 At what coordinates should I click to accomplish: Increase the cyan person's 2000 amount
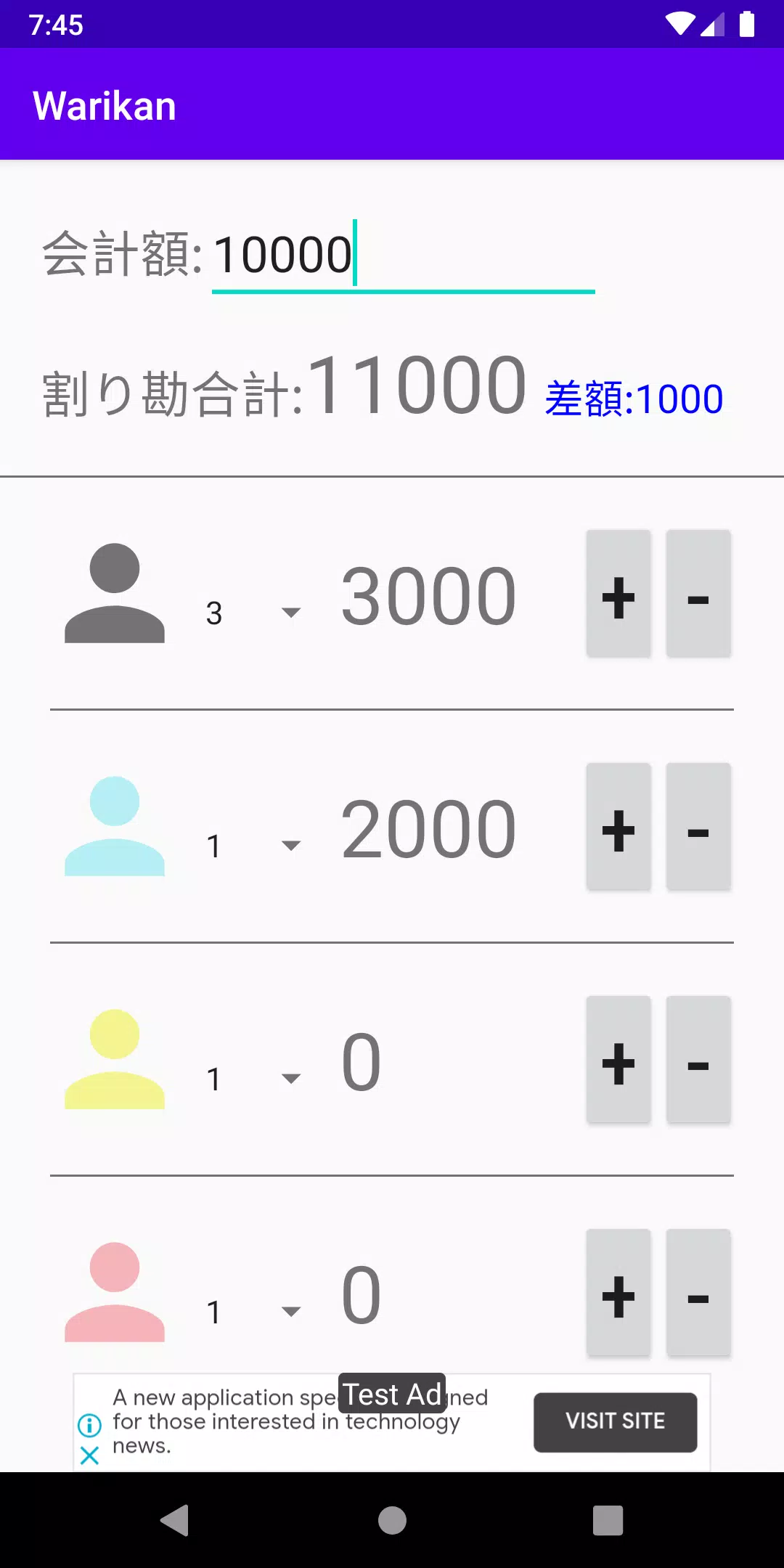coord(618,828)
